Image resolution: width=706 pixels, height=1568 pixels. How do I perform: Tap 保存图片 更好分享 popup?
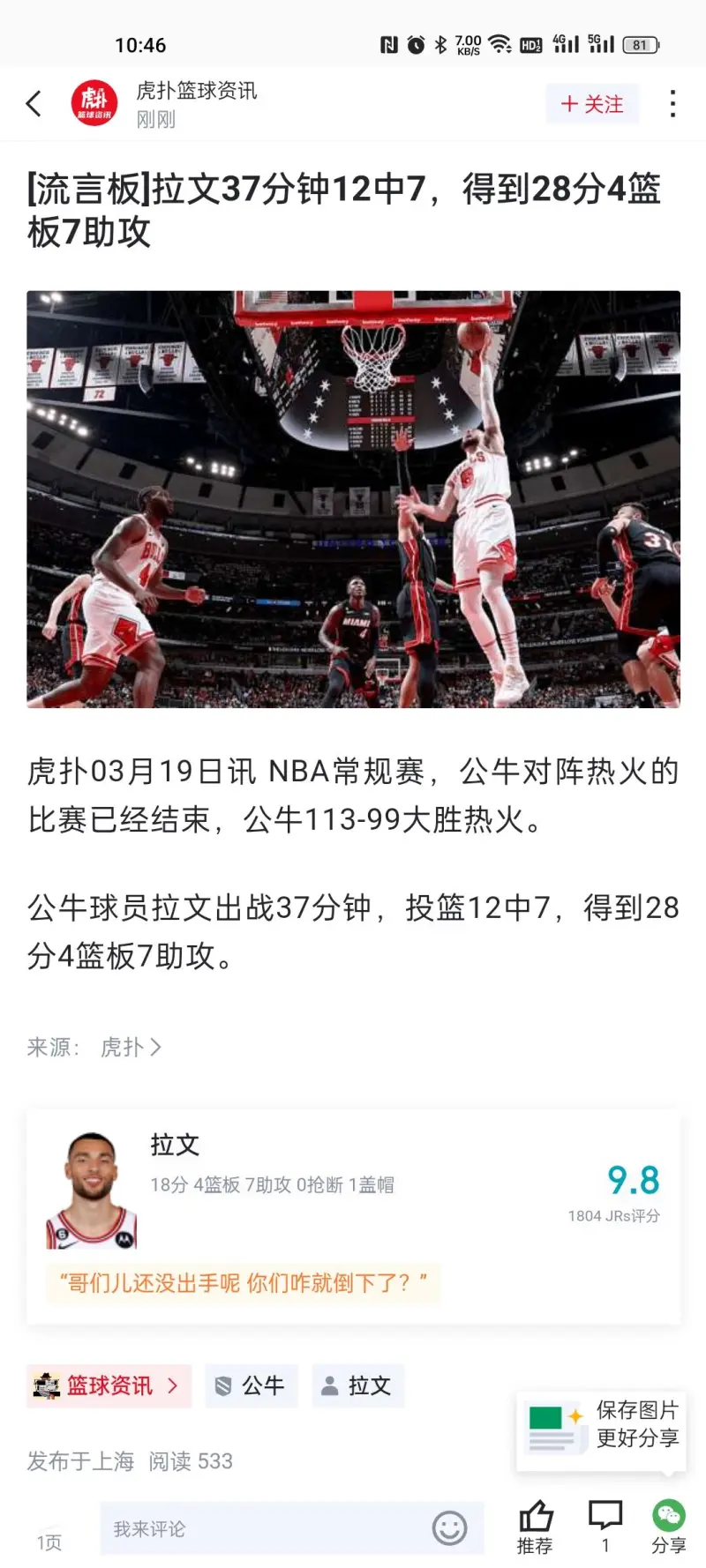coord(602,1427)
